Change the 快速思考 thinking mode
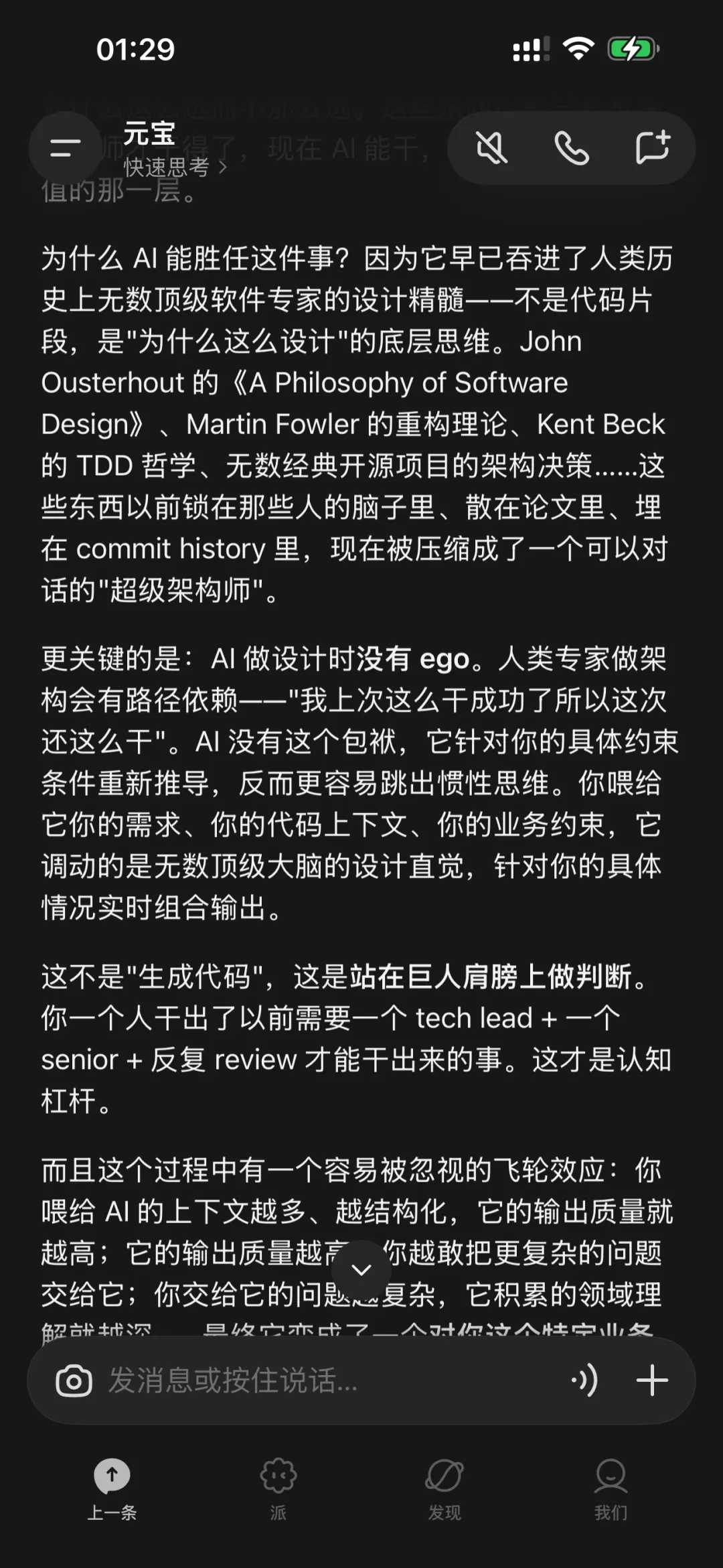The height and width of the screenshot is (1568, 723). [175, 167]
